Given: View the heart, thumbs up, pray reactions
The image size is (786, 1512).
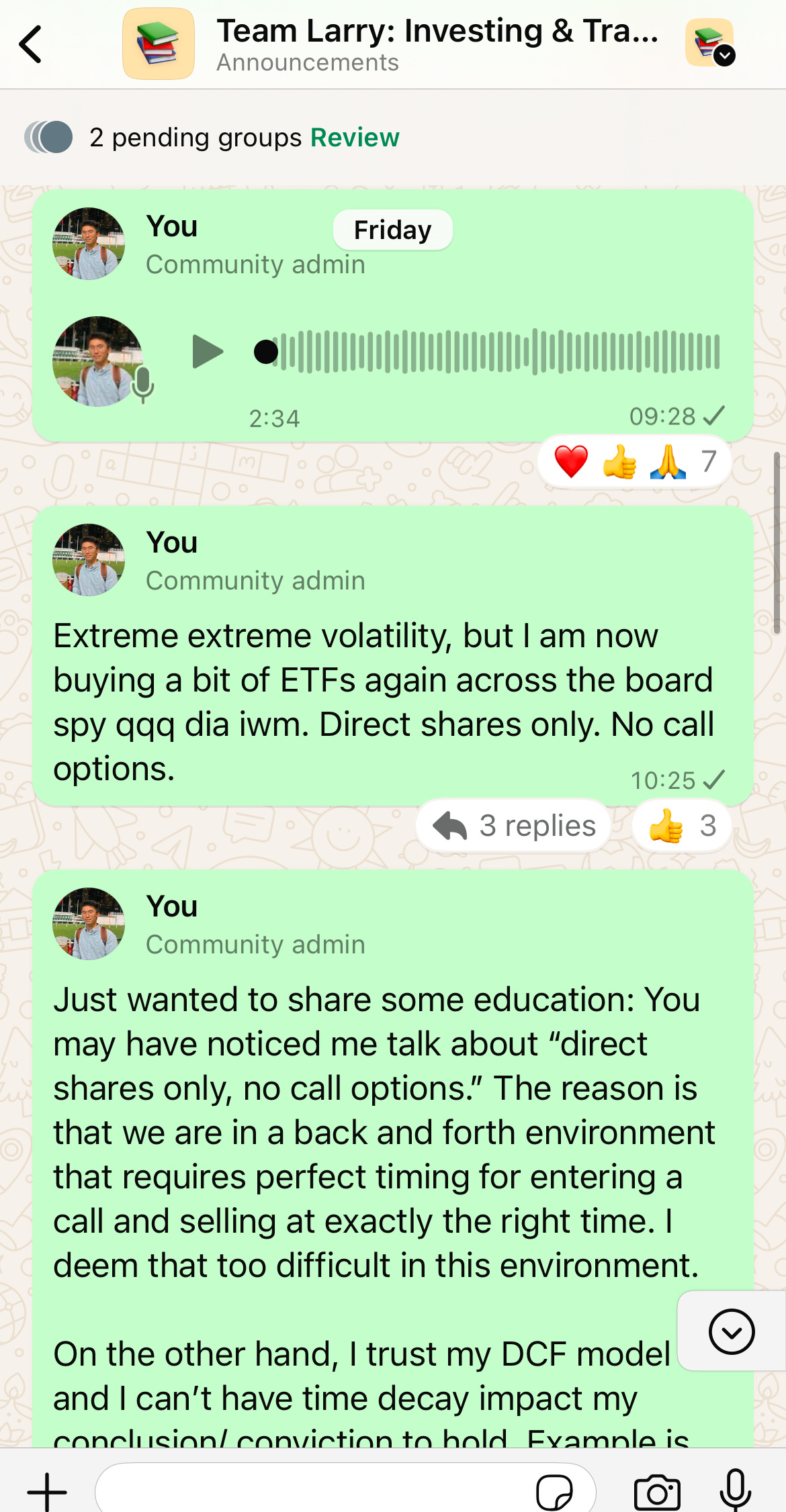Looking at the screenshot, I should click(x=634, y=462).
